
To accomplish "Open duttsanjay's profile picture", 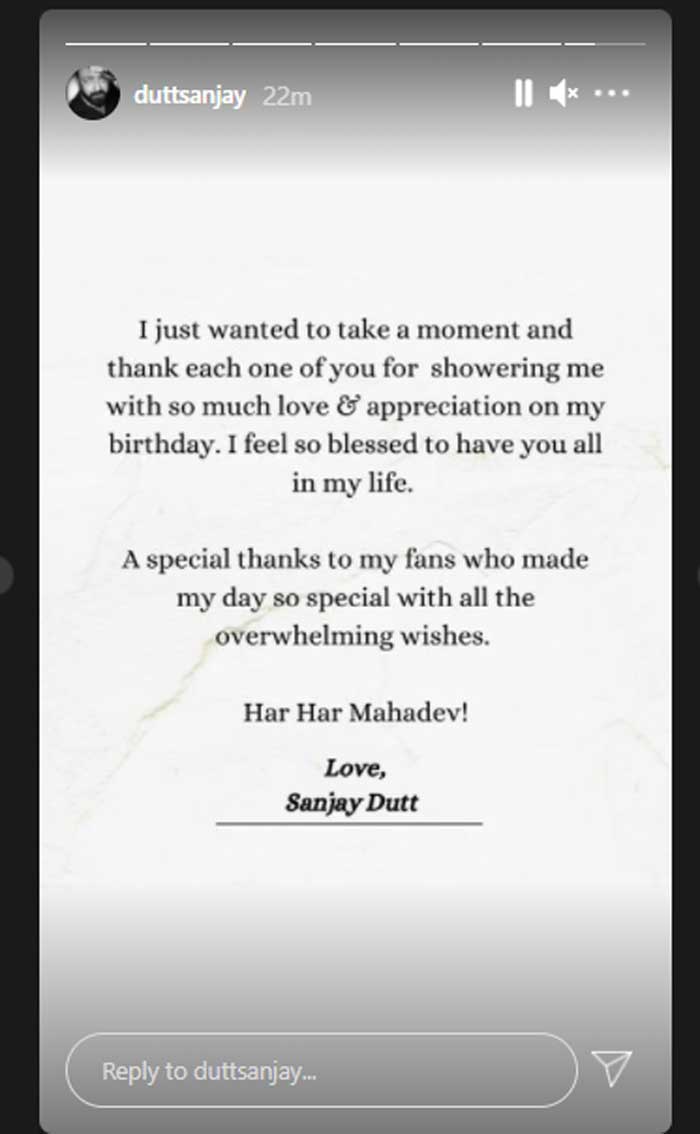I will (x=93, y=95).
